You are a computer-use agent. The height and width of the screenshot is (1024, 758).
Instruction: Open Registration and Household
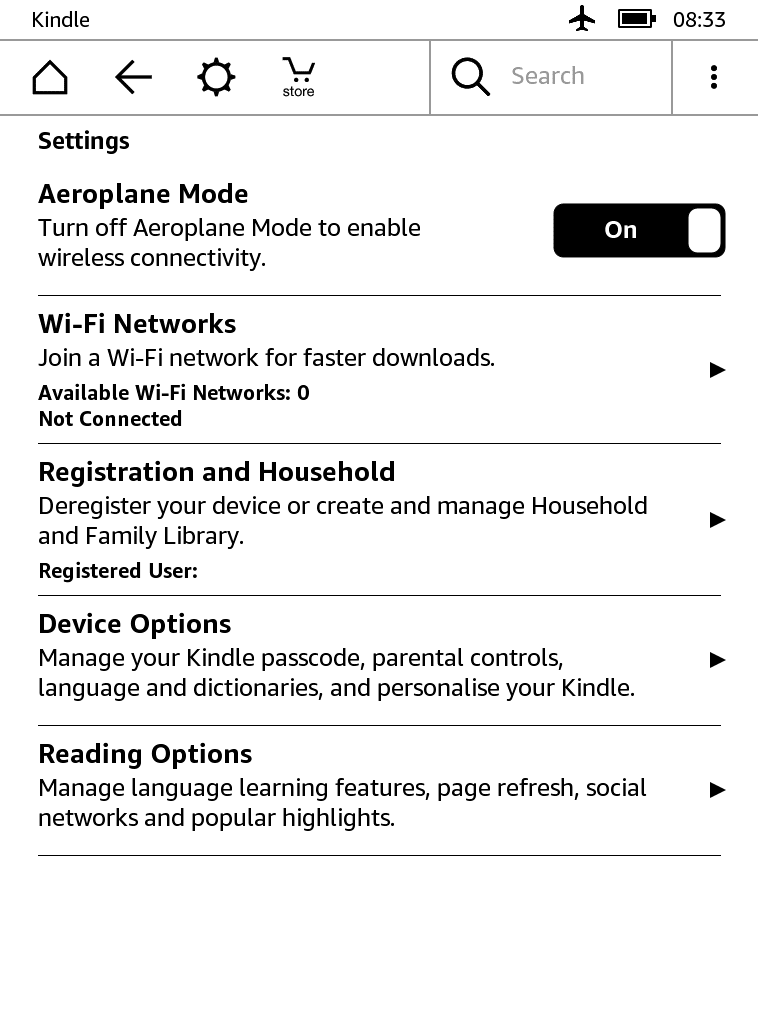(378, 520)
